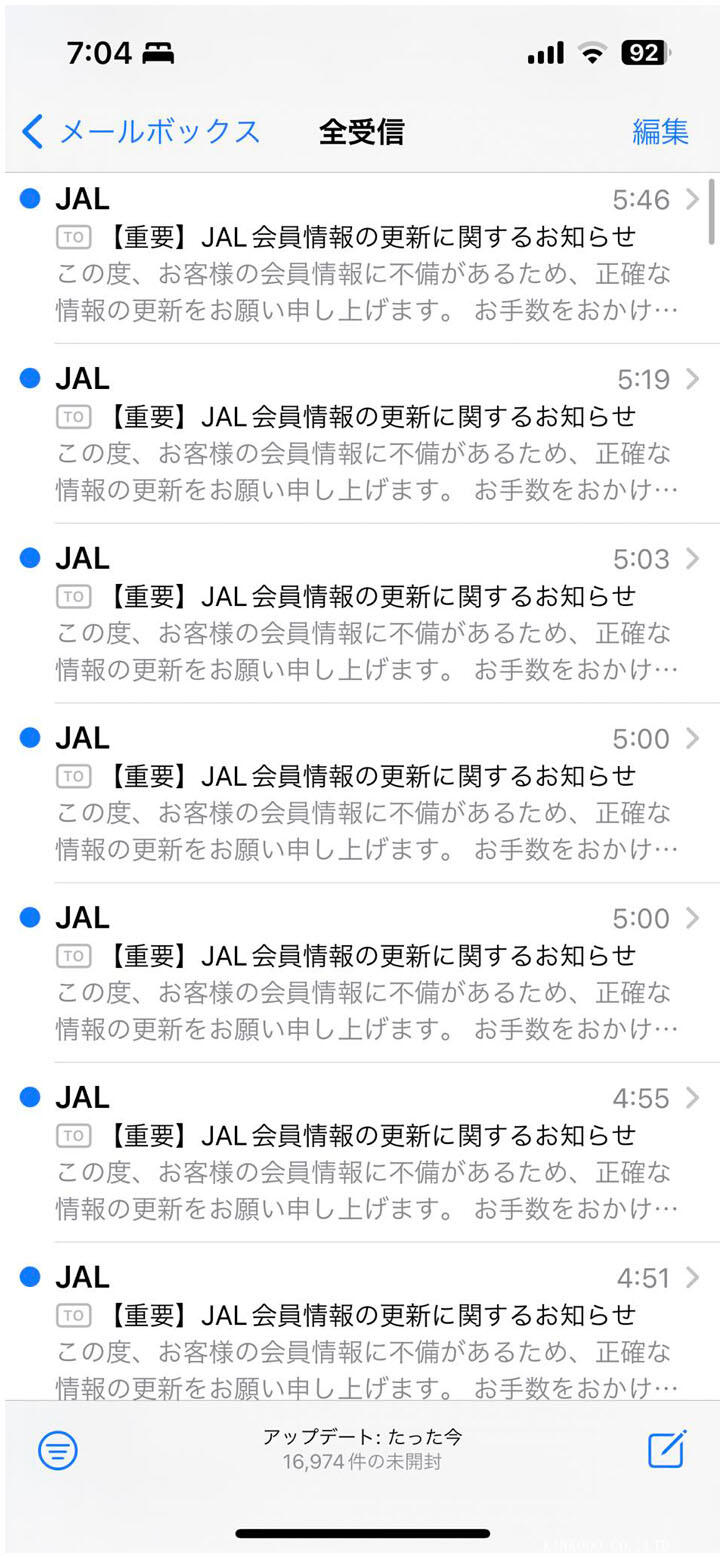Tap 編集 to enter edit mode
Image resolution: width=725 pixels, height=1558 pixels.
tap(661, 131)
